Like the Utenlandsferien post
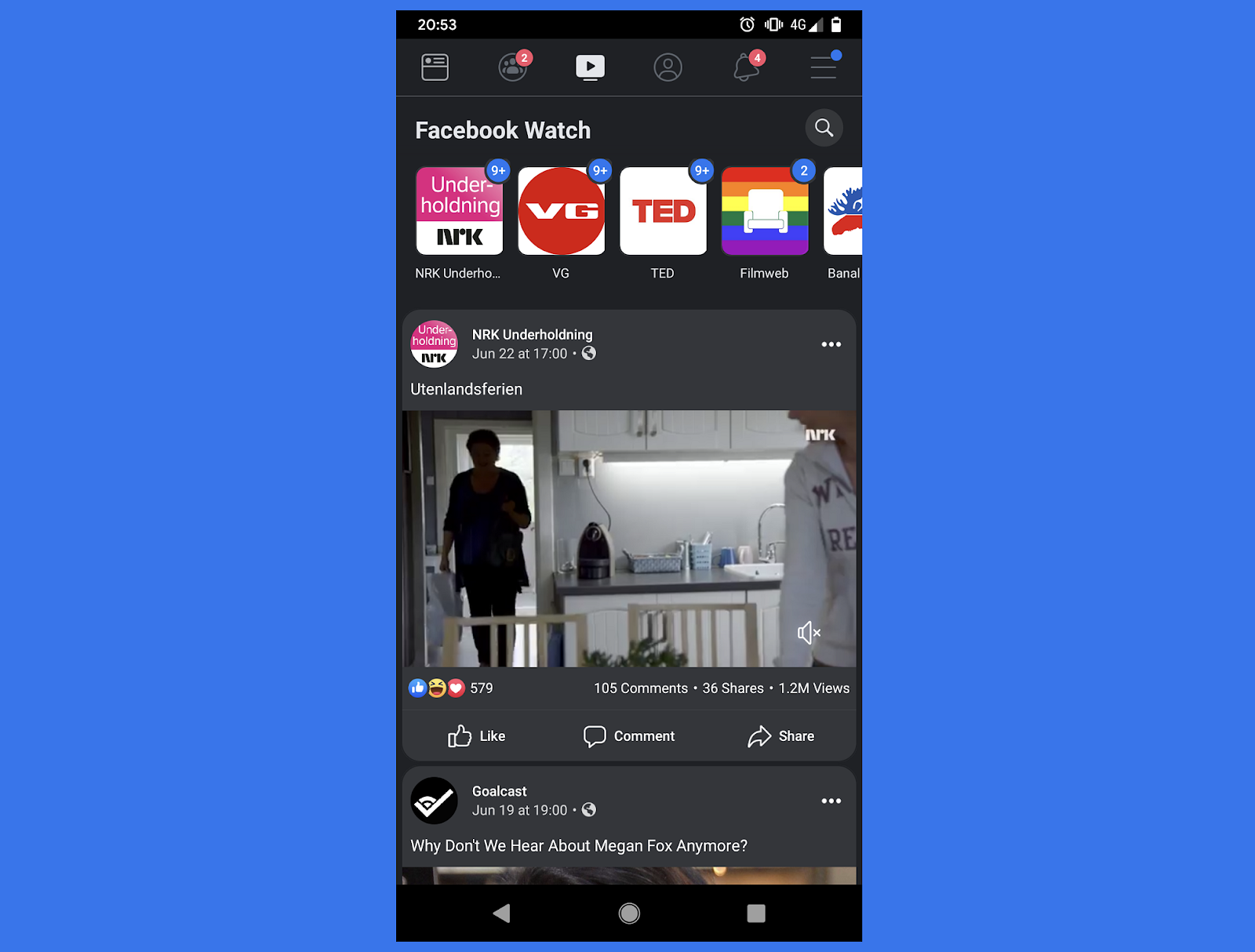The height and width of the screenshot is (952, 1255). (x=476, y=736)
